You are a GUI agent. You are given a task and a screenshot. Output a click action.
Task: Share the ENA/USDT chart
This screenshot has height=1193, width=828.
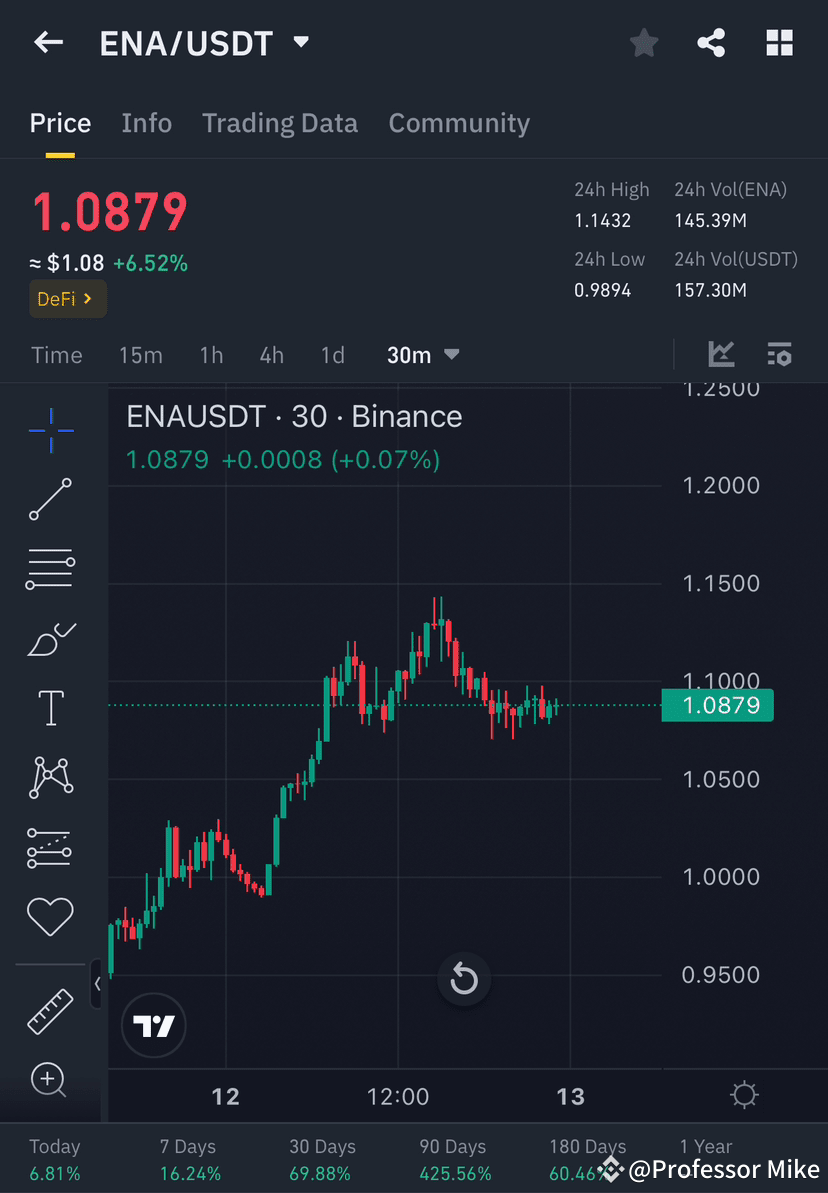[x=711, y=42]
